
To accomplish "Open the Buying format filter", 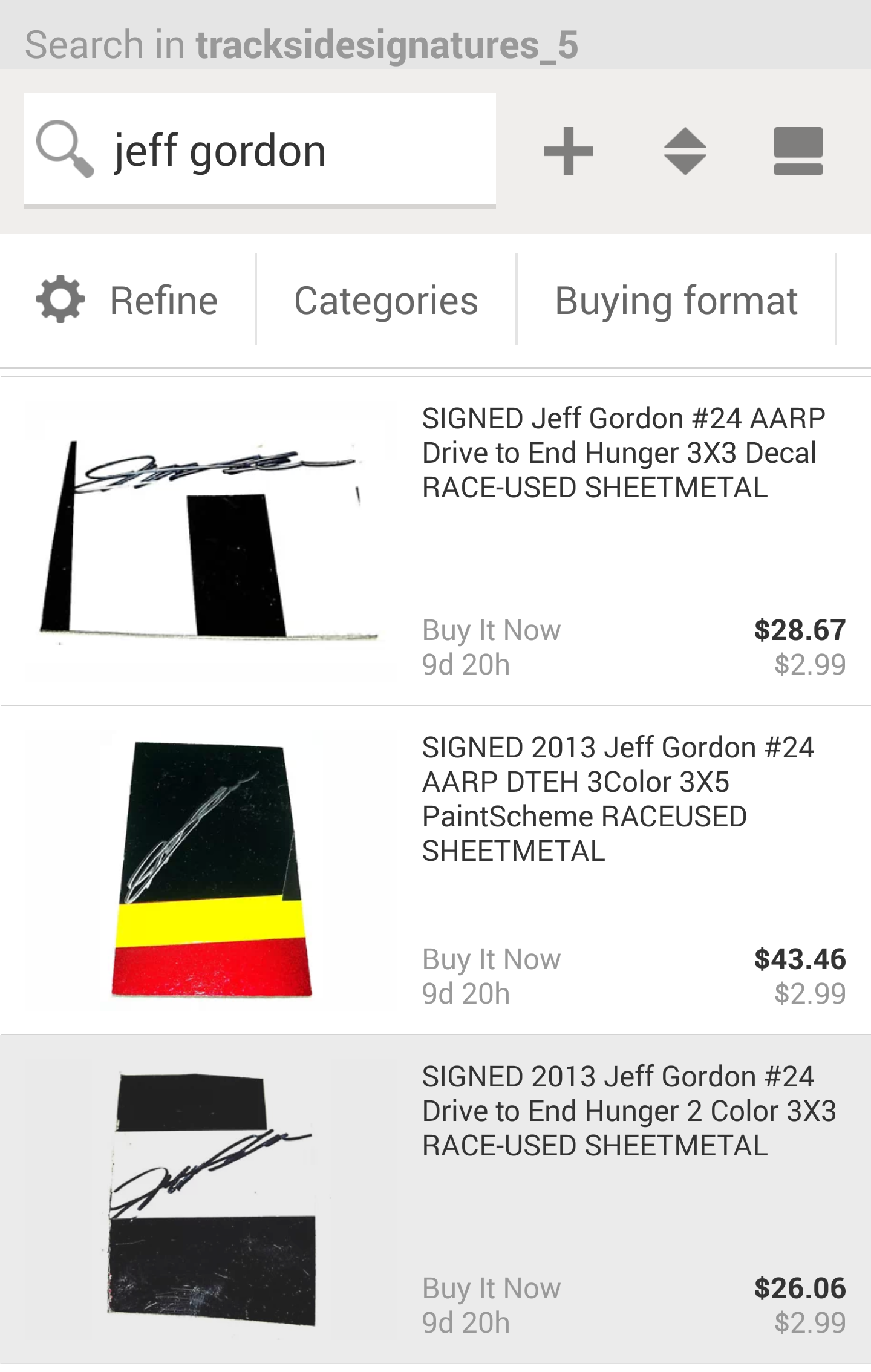I will pyautogui.click(x=676, y=301).
